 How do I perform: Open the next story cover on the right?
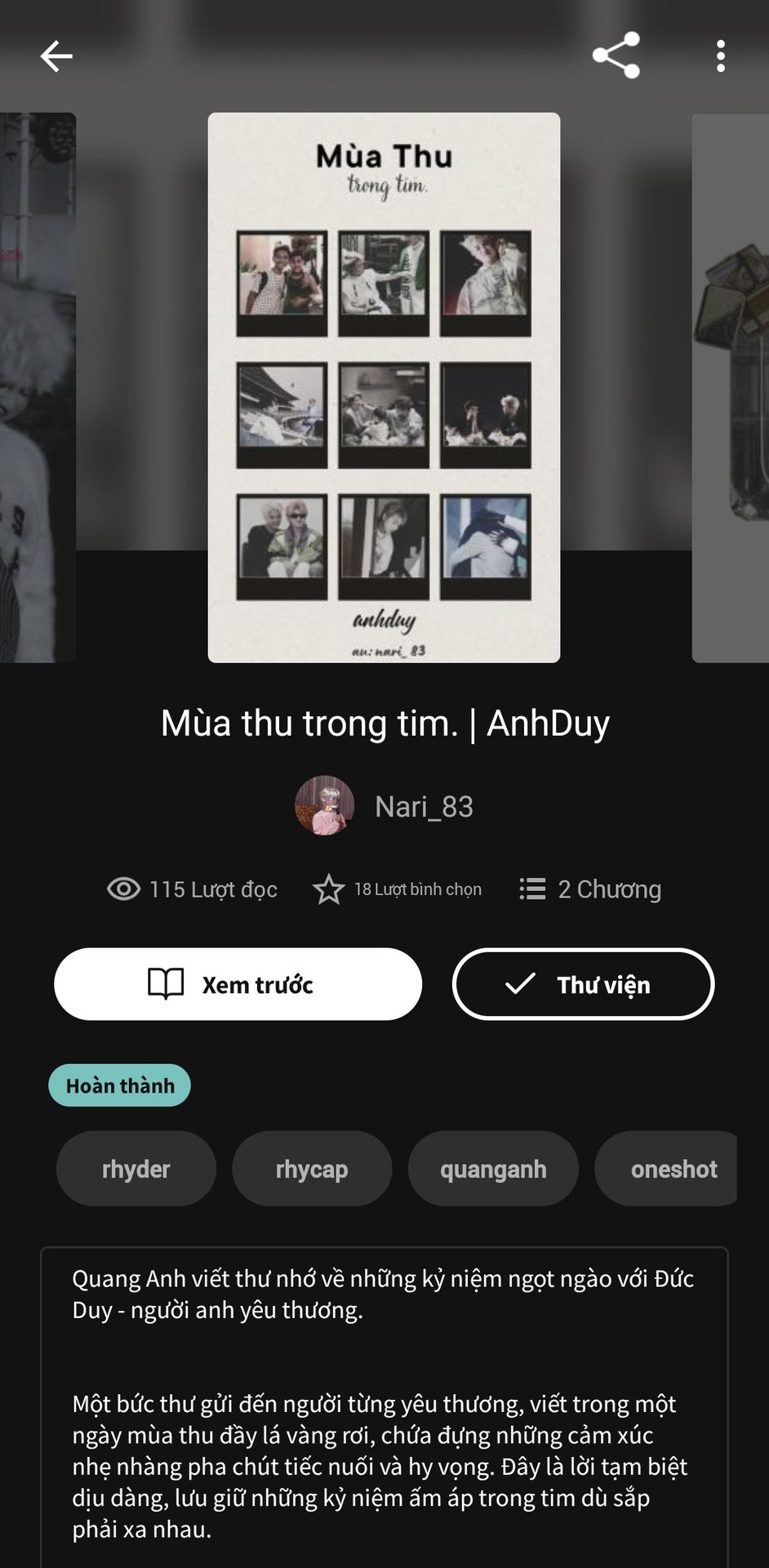tap(731, 387)
